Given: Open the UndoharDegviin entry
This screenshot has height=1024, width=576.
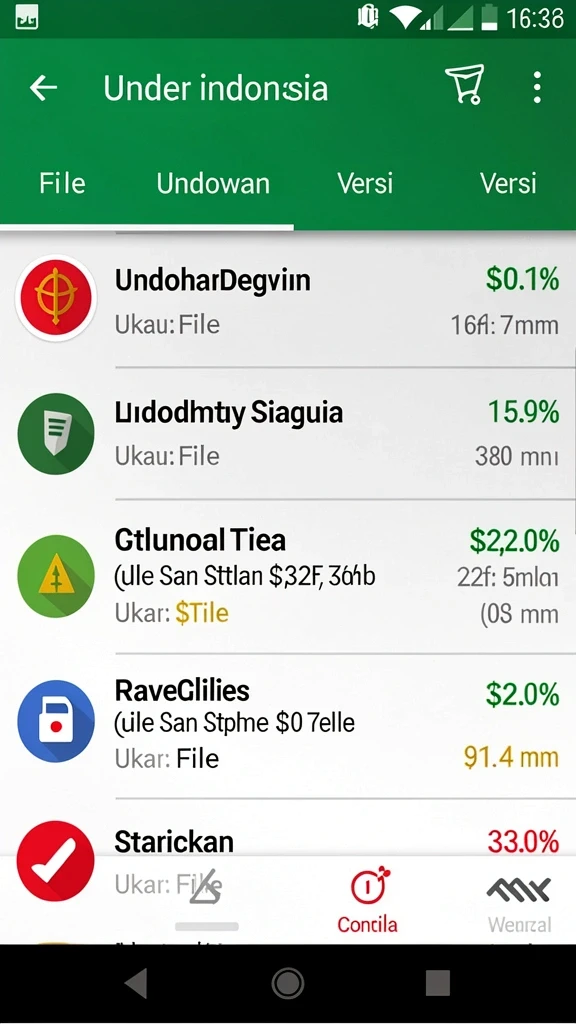Looking at the screenshot, I should [288, 301].
